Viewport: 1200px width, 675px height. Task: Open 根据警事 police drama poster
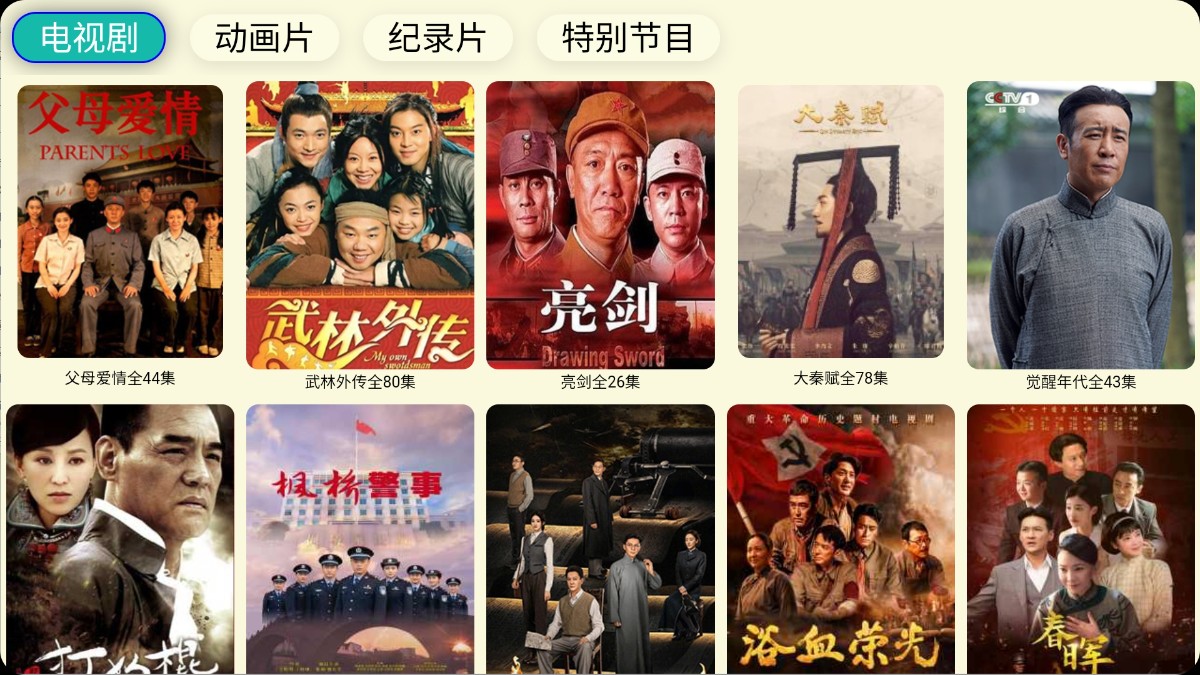coord(360,538)
